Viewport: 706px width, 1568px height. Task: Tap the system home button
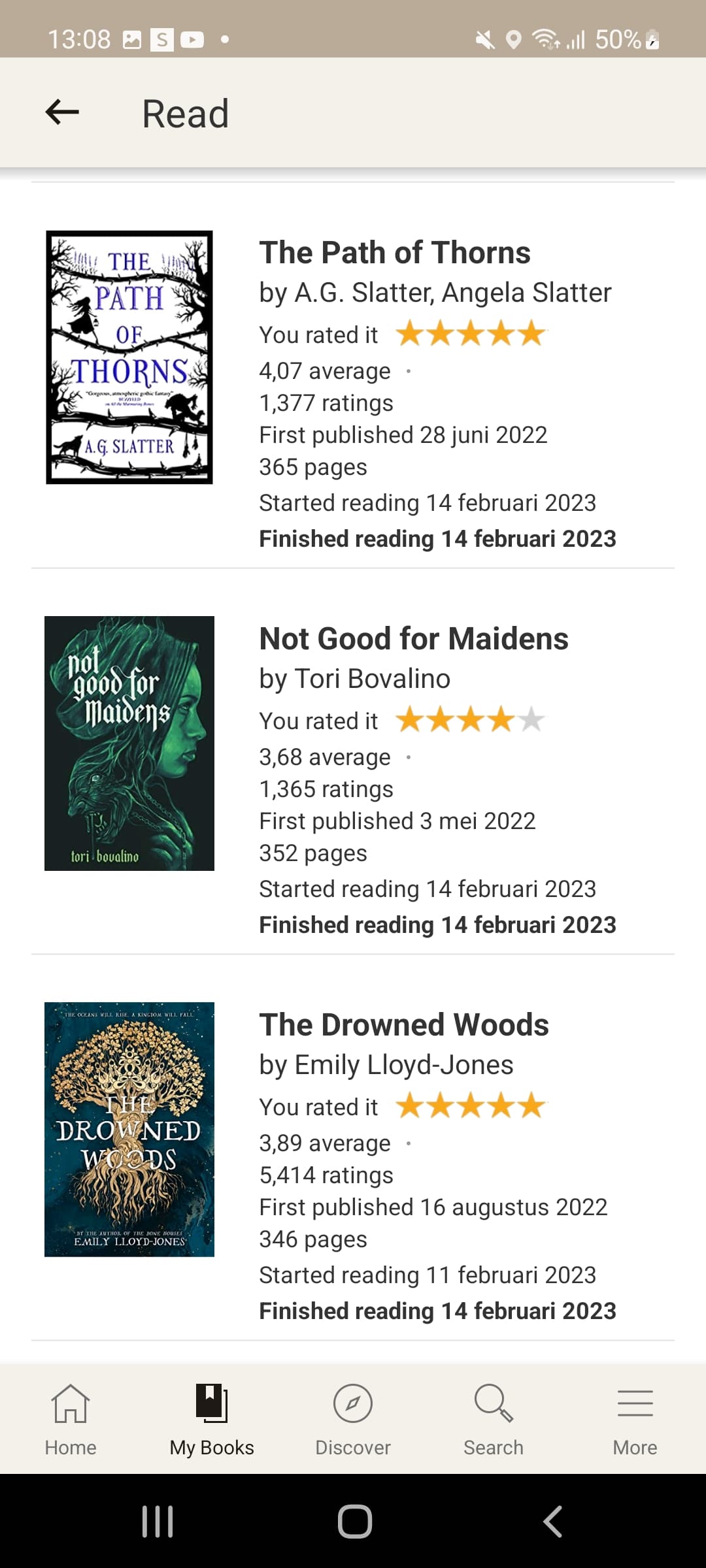click(x=355, y=1522)
